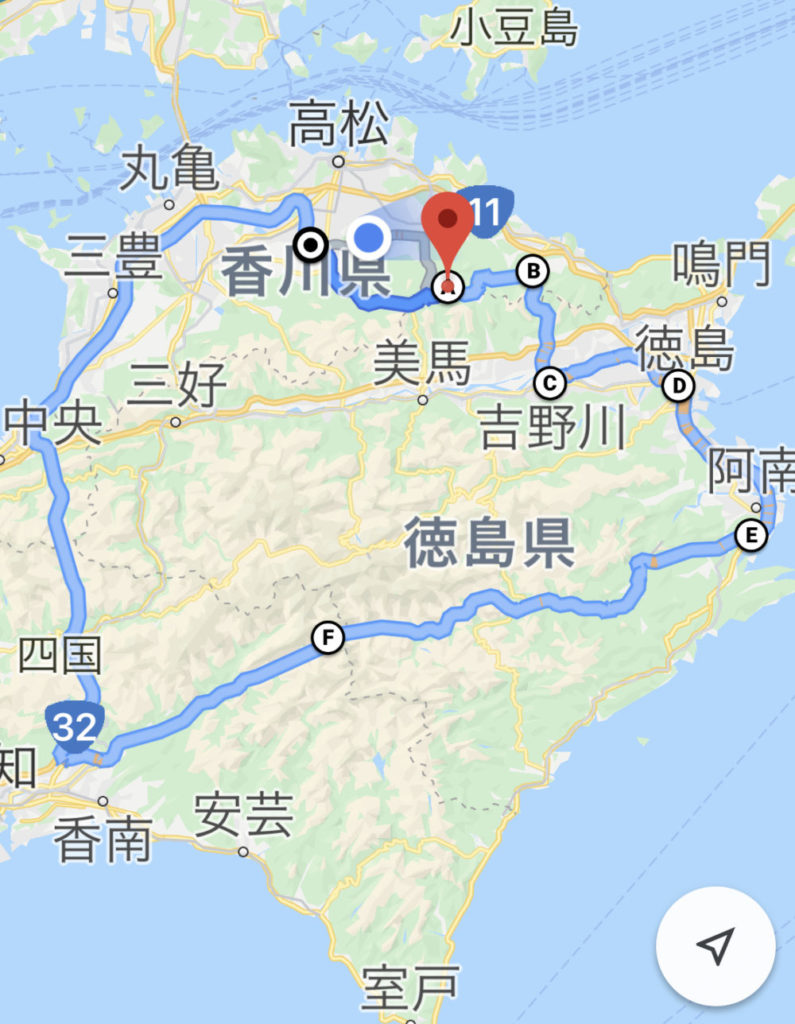Tap waypoint marker F on the route
The image size is (795, 1024).
click(x=327, y=637)
